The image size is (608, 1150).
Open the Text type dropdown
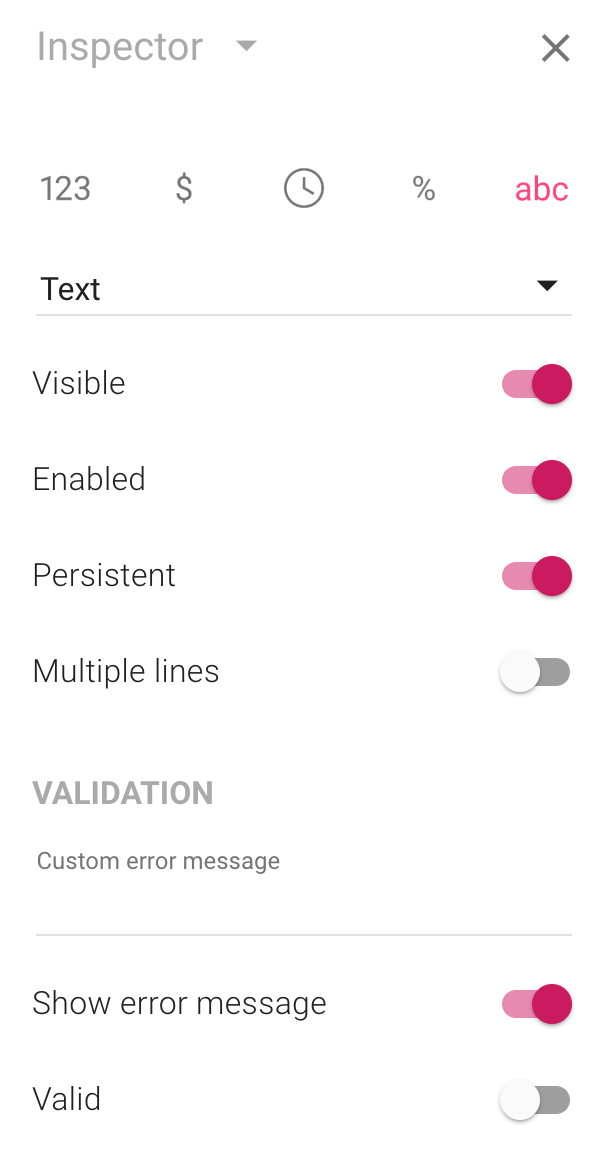click(x=304, y=288)
